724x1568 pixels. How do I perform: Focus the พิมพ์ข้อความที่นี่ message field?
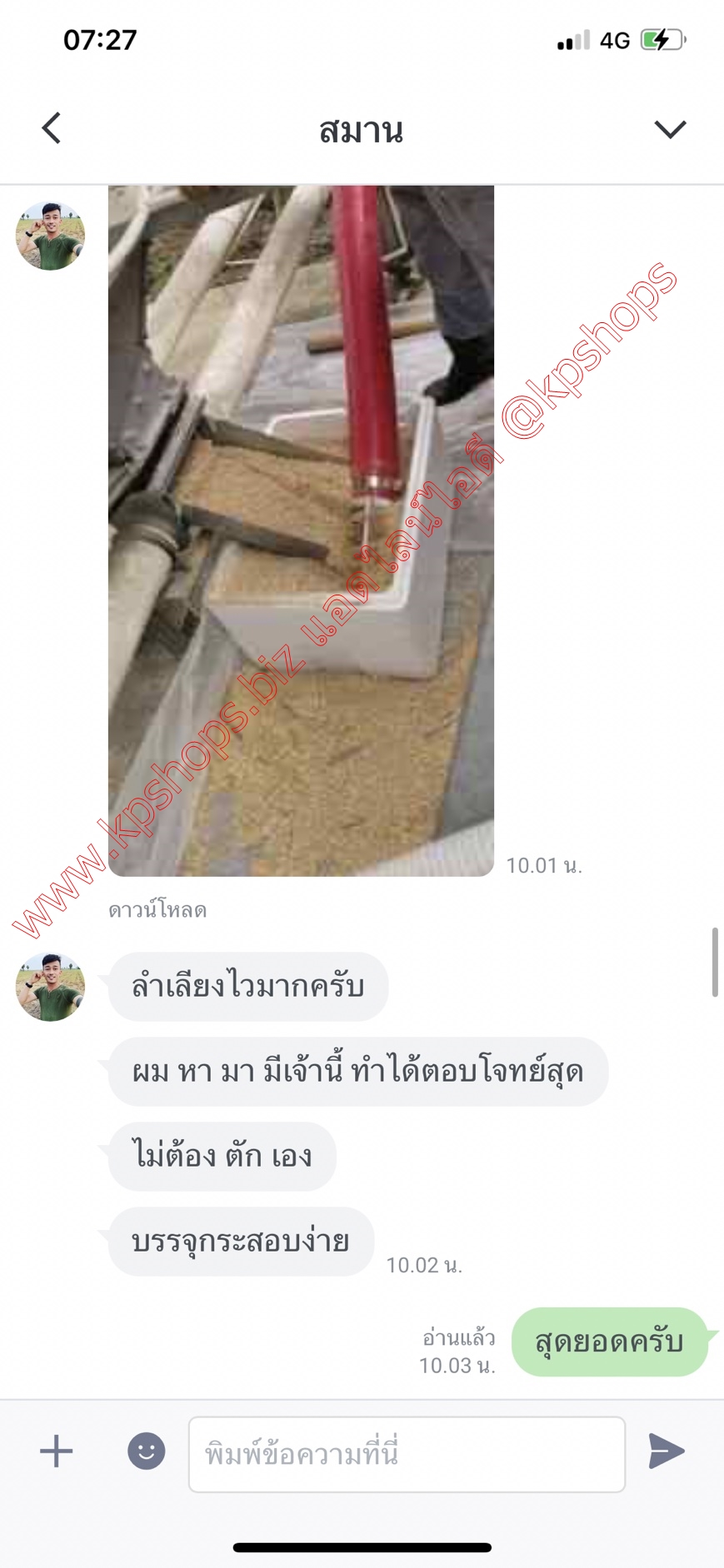pyautogui.click(x=407, y=1454)
